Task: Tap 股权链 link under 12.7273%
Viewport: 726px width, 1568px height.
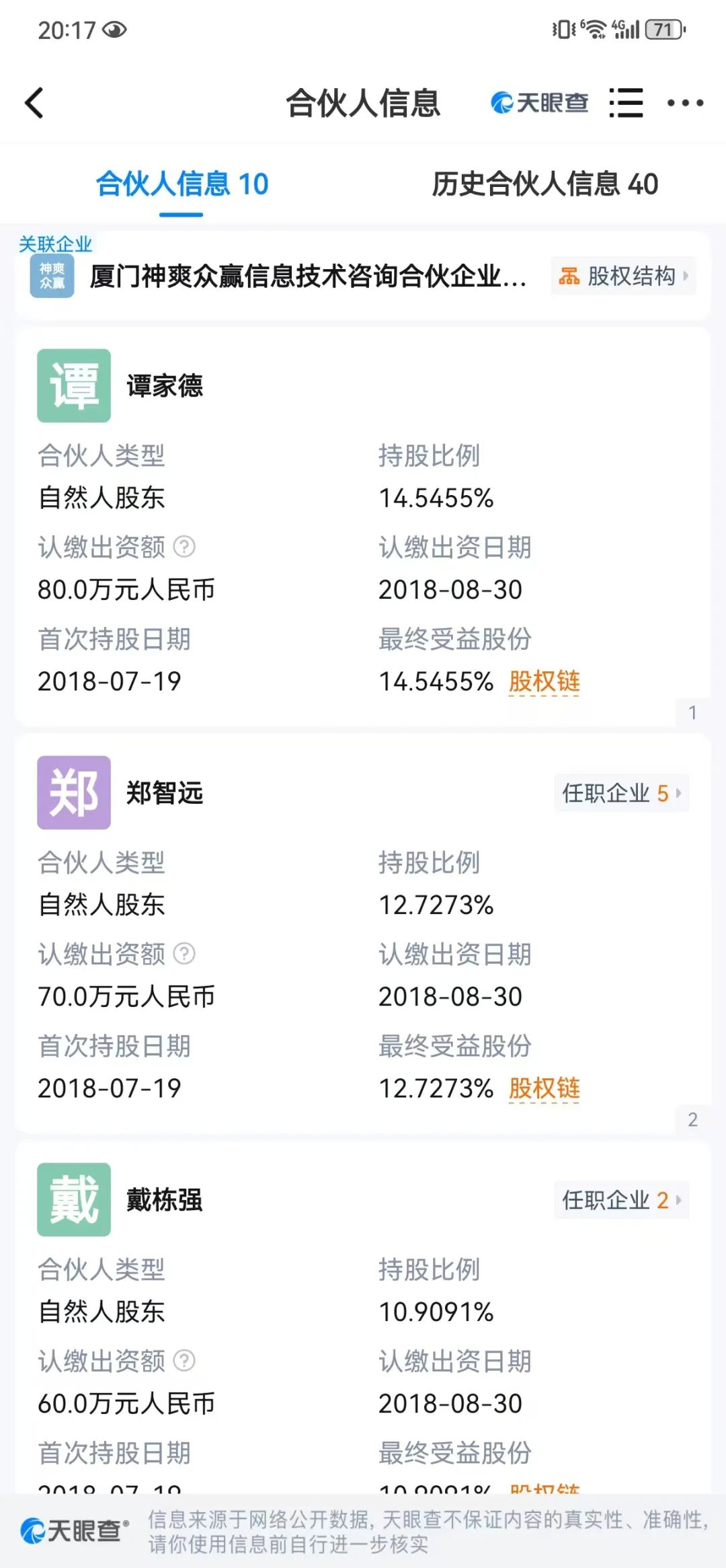Action: coord(544,1088)
